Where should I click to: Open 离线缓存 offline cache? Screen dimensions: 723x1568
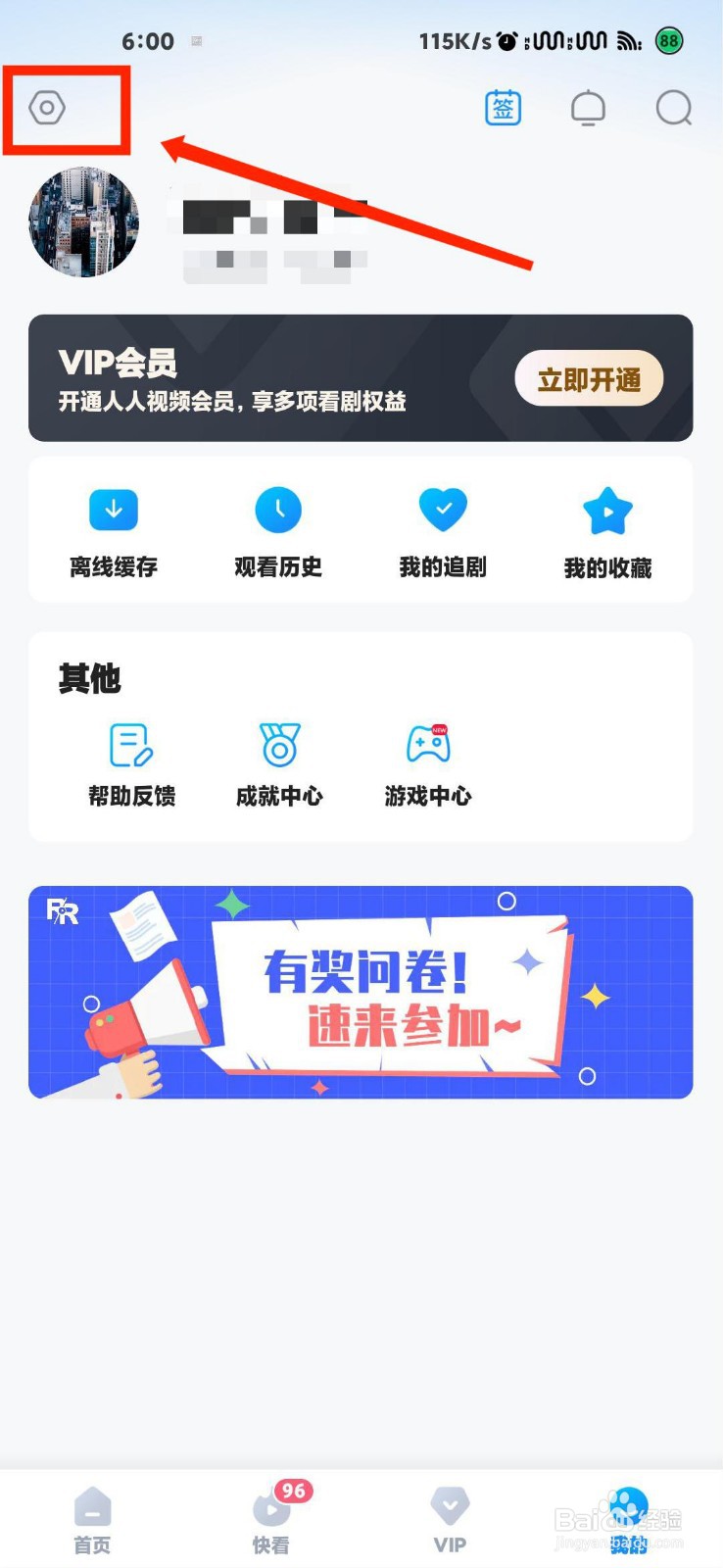(113, 529)
